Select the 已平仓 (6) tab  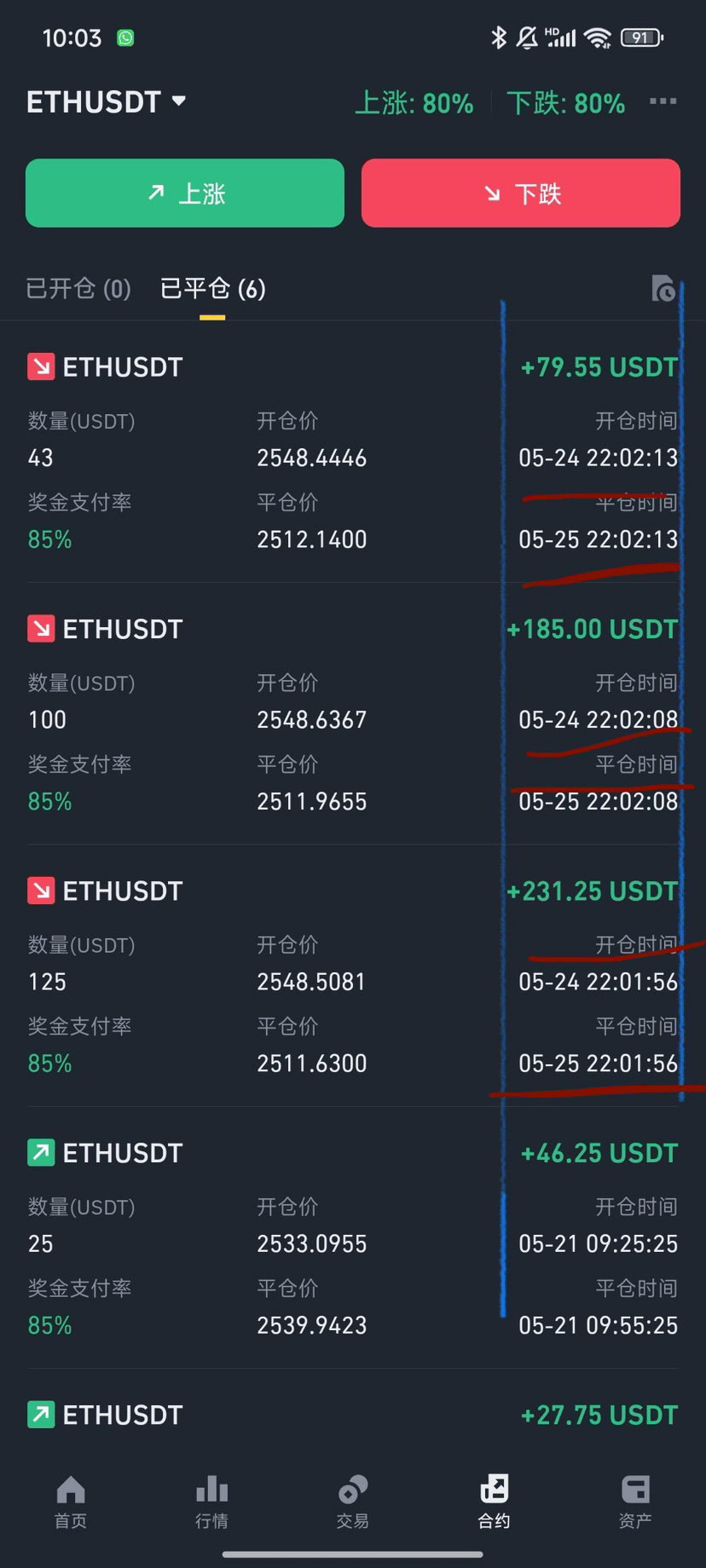point(213,289)
